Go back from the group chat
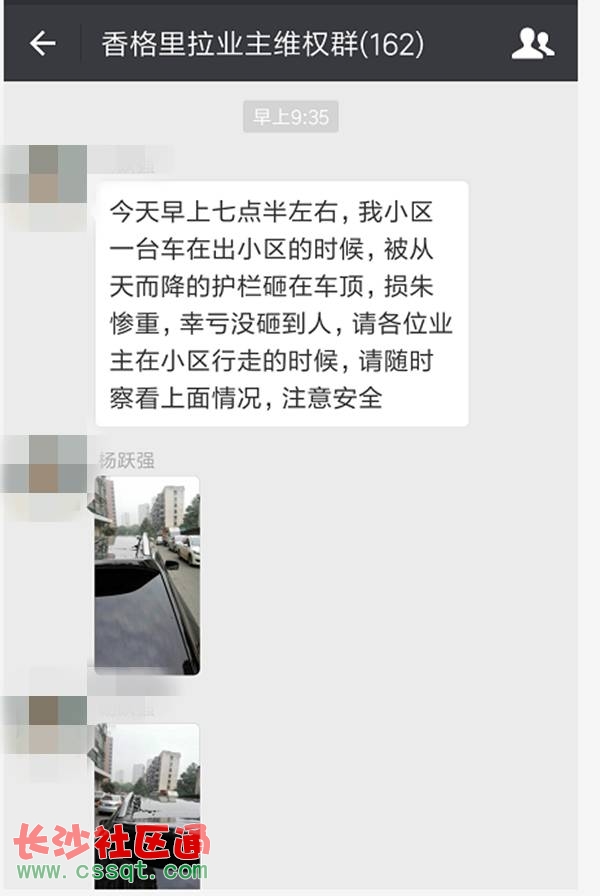Image resolution: width=600 pixels, height=896 pixels. point(42,44)
